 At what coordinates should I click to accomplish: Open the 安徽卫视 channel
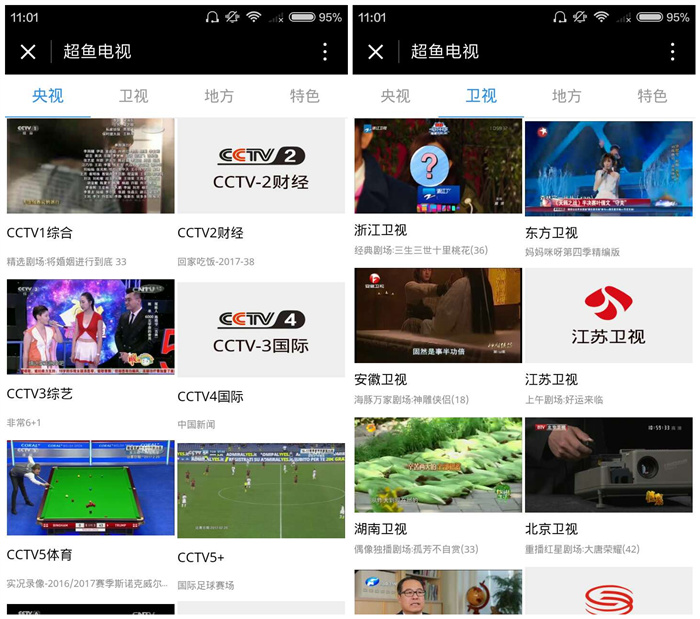point(438,315)
